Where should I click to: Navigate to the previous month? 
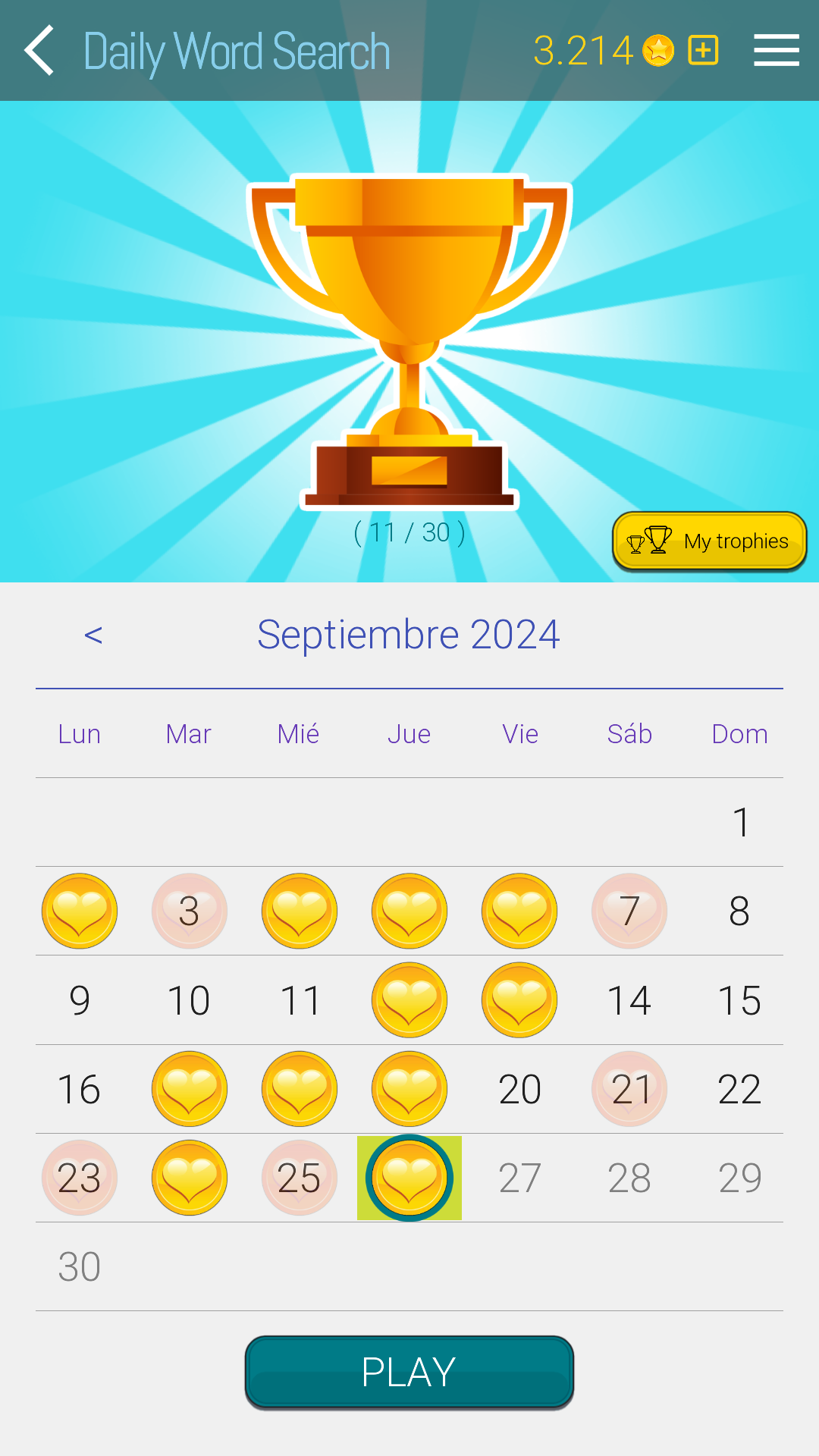[94, 635]
